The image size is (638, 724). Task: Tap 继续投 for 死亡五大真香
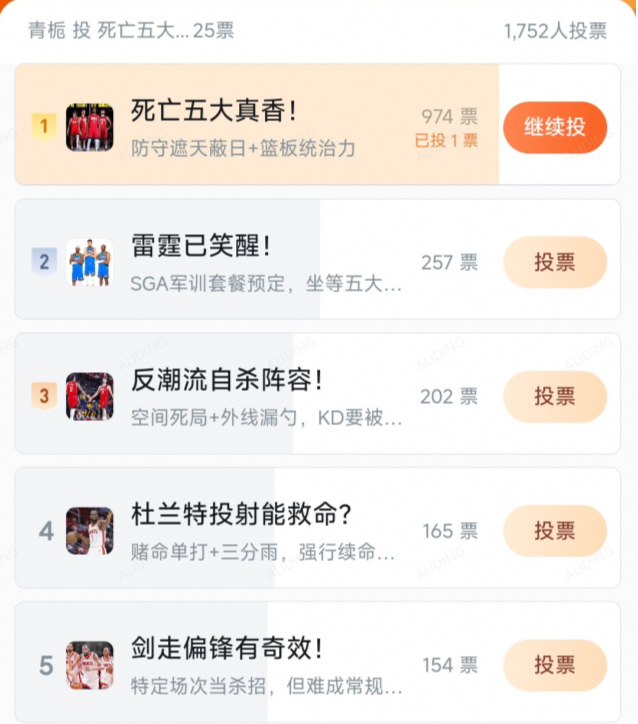tap(554, 127)
